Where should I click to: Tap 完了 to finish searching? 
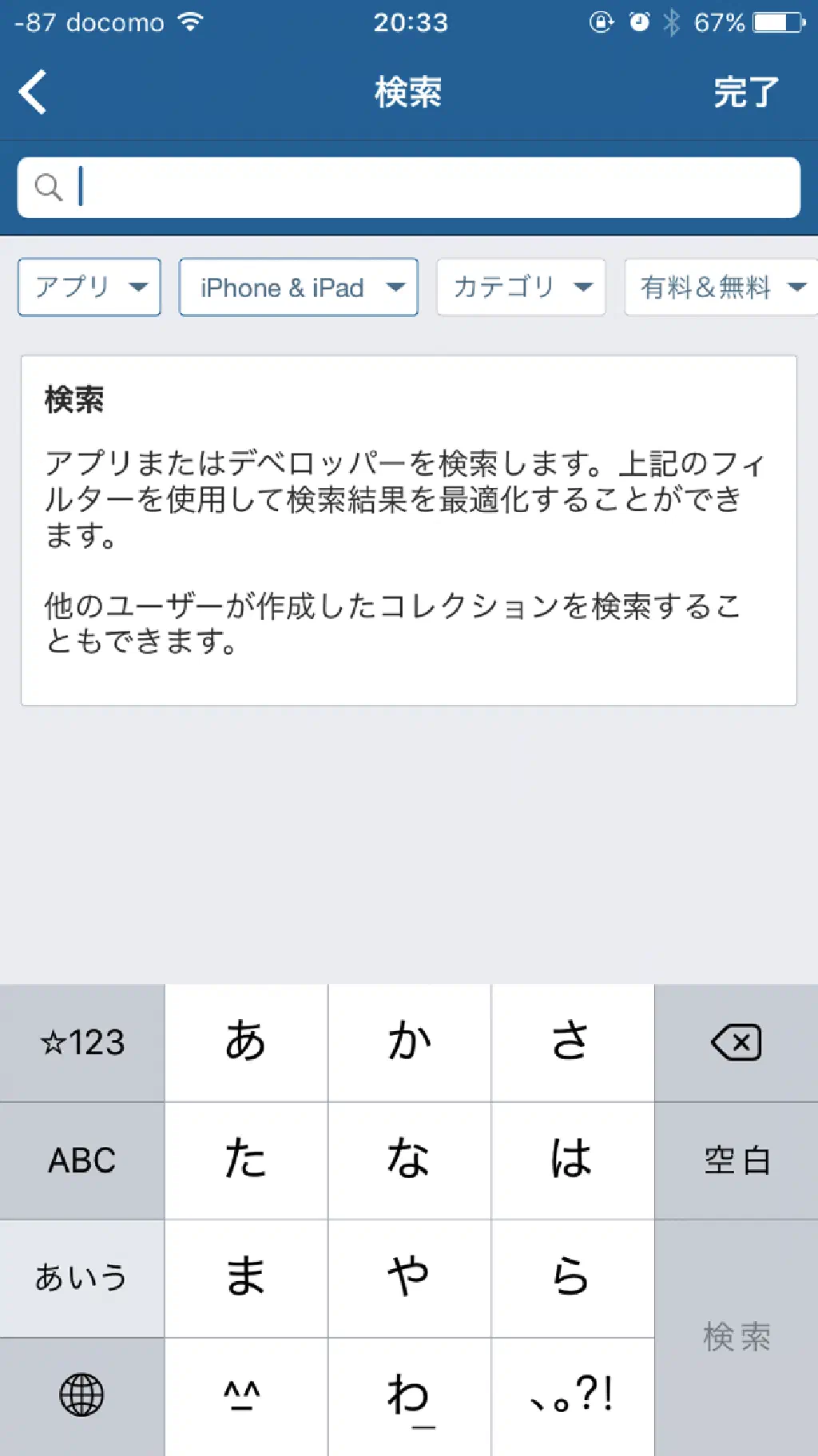click(x=745, y=93)
